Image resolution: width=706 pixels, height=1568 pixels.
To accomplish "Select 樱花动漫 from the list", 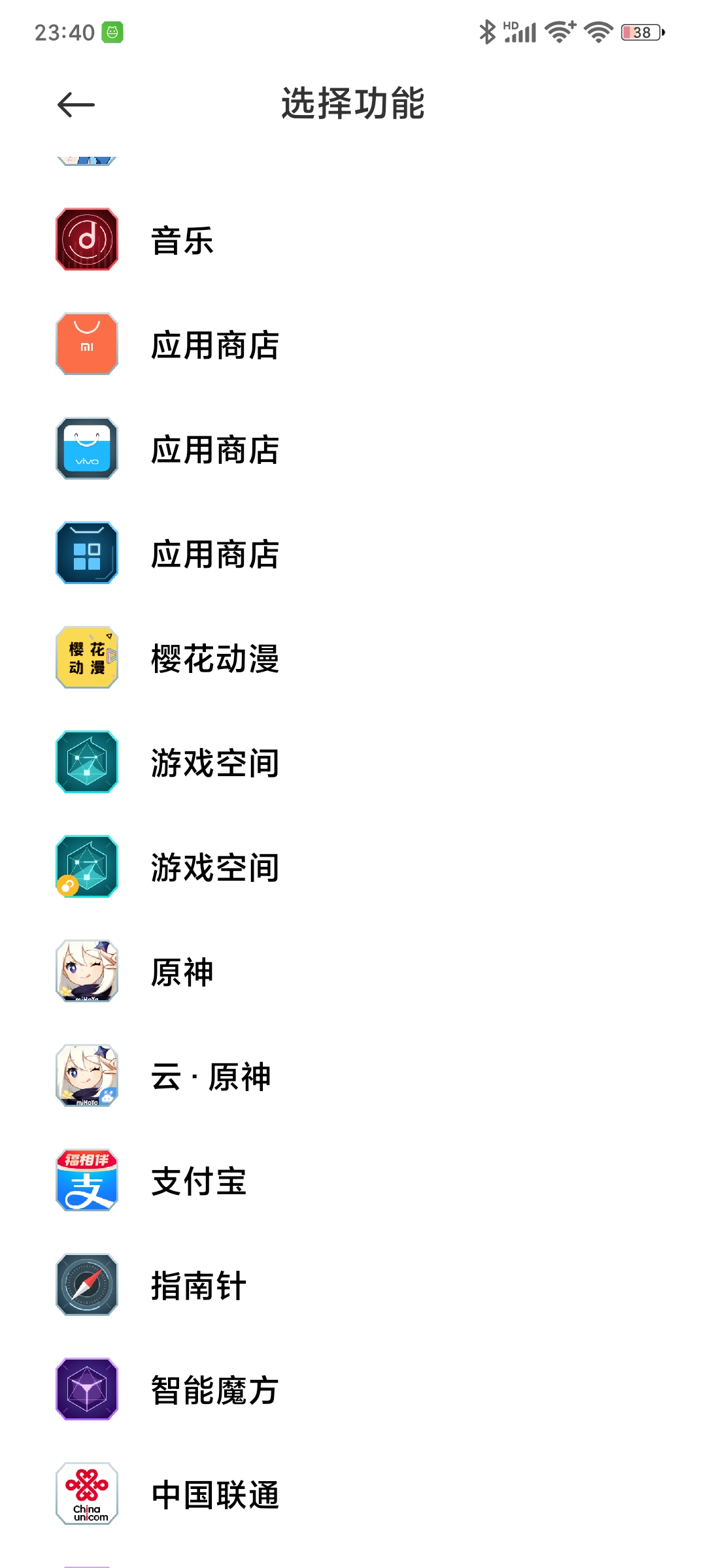I will [x=214, y=658].
